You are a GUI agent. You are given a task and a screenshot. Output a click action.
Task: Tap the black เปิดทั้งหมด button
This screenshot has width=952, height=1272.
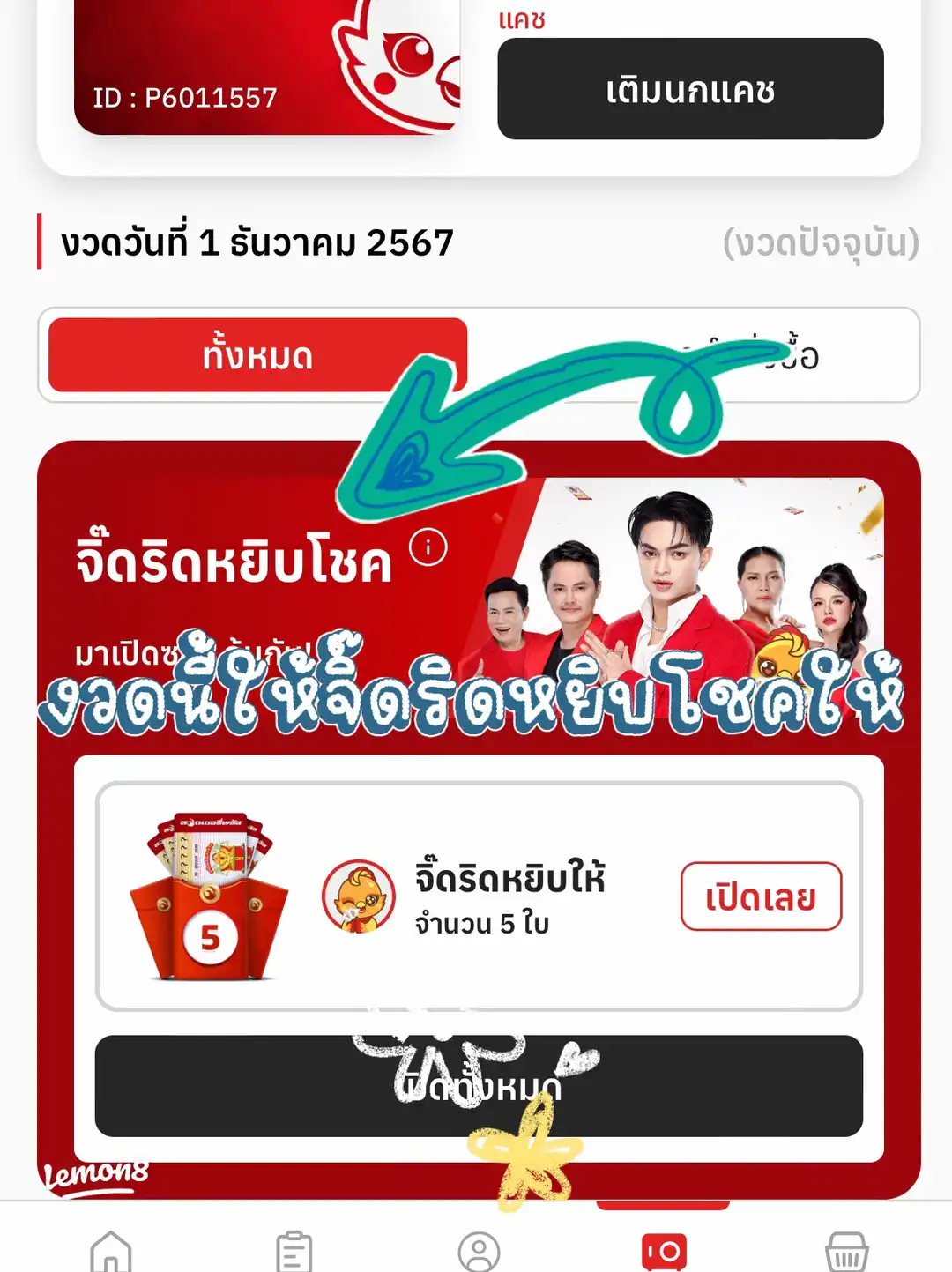coord(478,1086)
